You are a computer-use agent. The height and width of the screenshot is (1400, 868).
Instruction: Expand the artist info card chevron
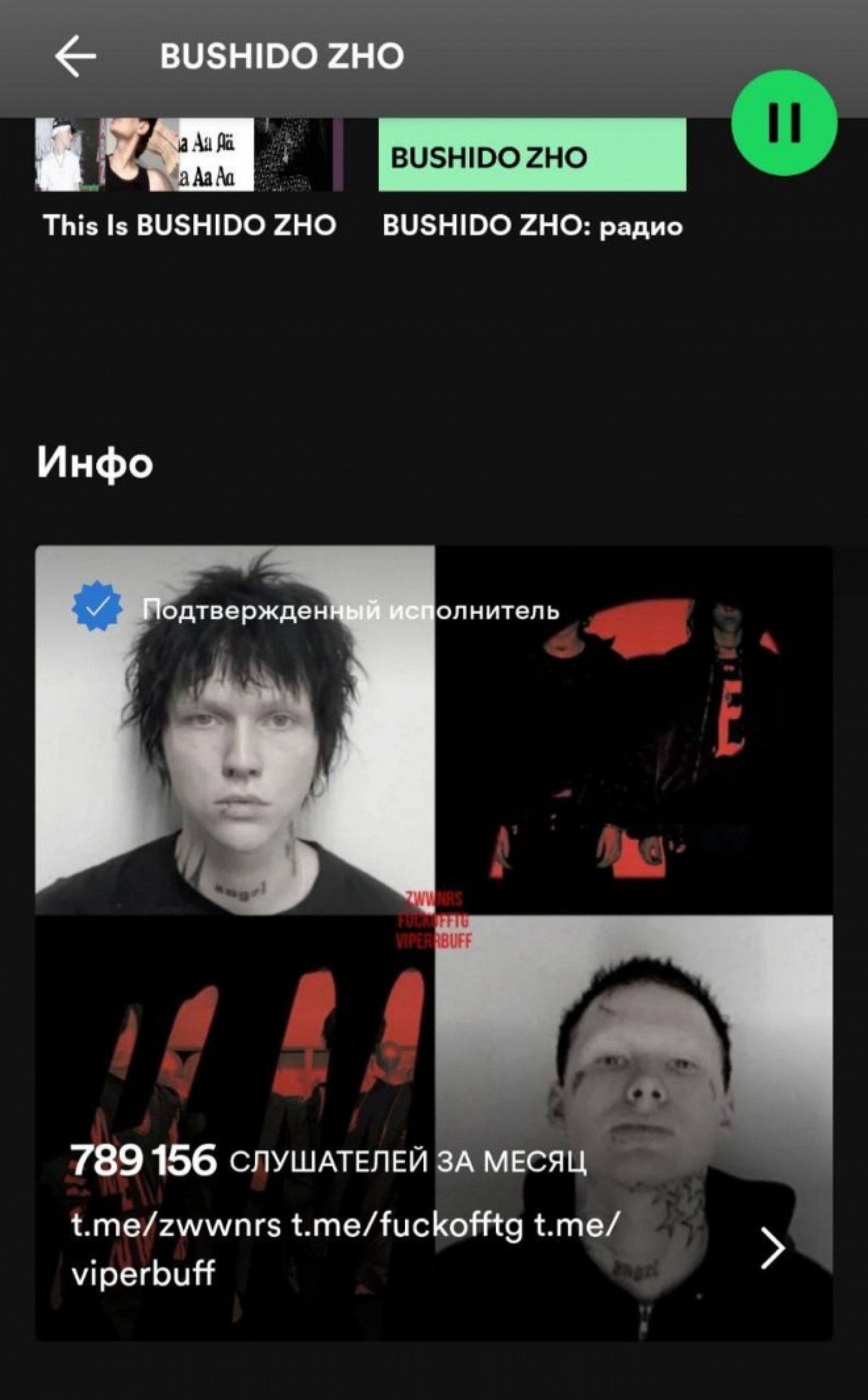tap(773, 1248)
